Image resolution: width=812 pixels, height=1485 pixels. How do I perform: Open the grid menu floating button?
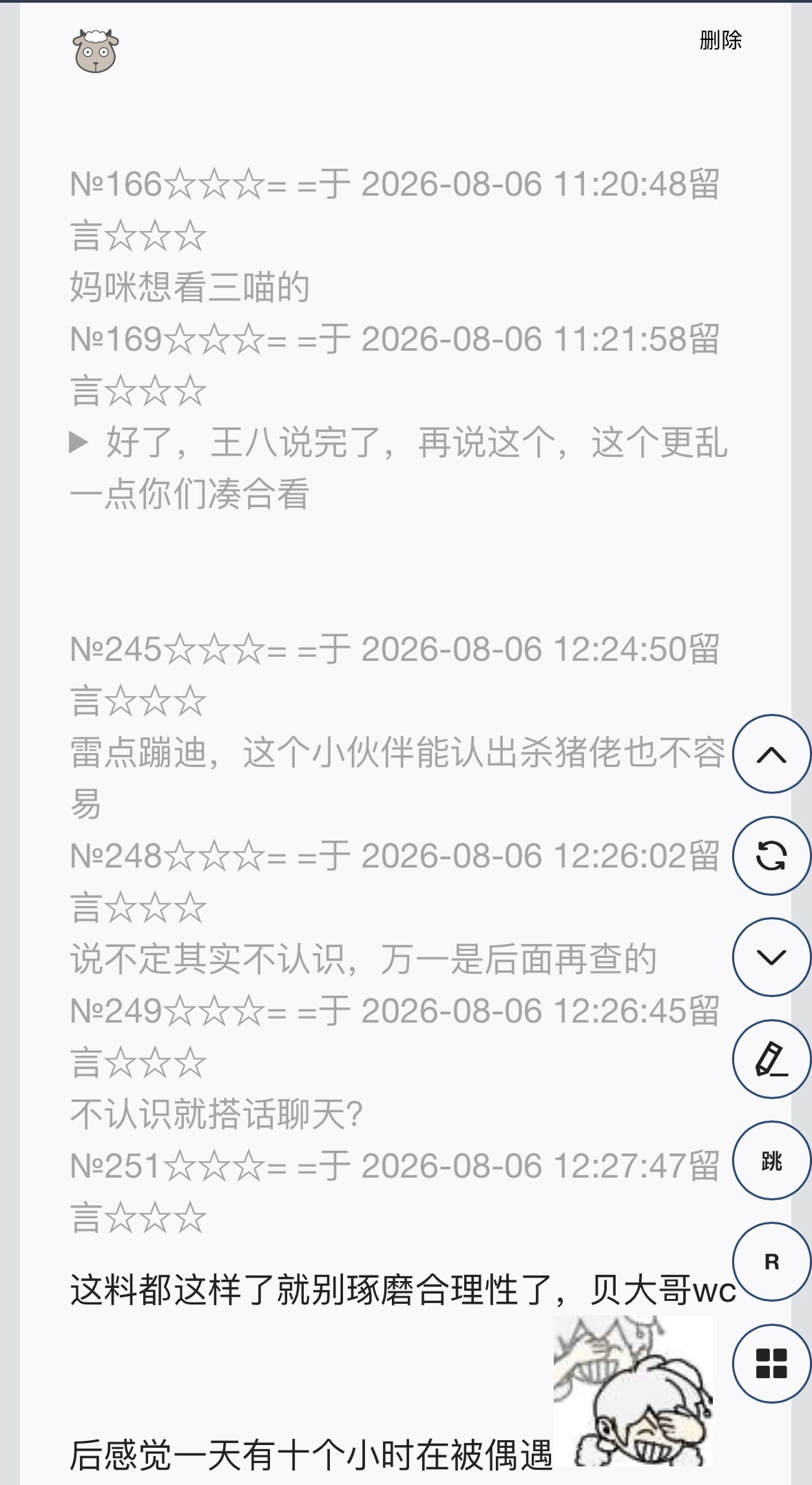(771, 1364)
